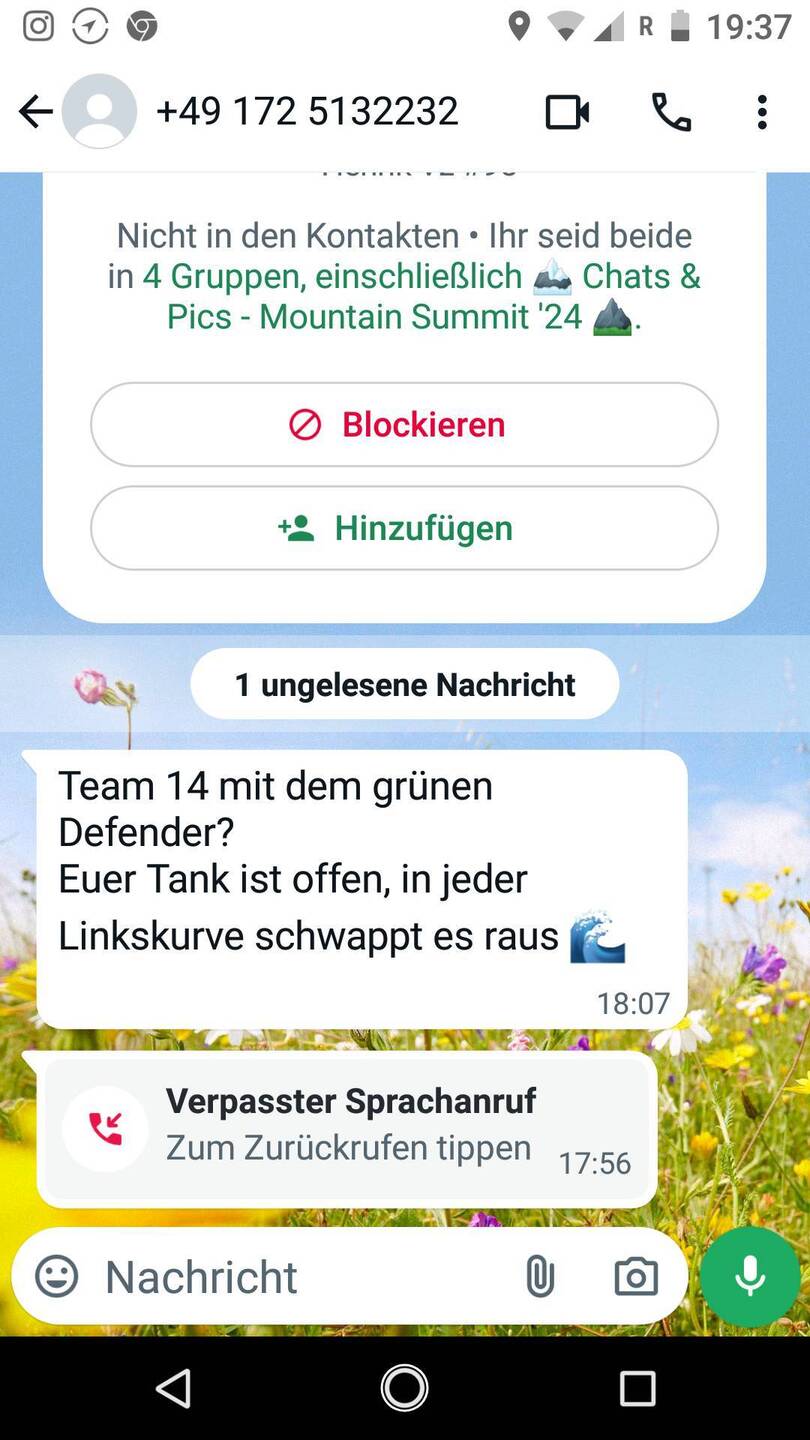The image size is (810, 1440).
Task: Open contact info for +49 172 5132232
Action: coord(307,111)
